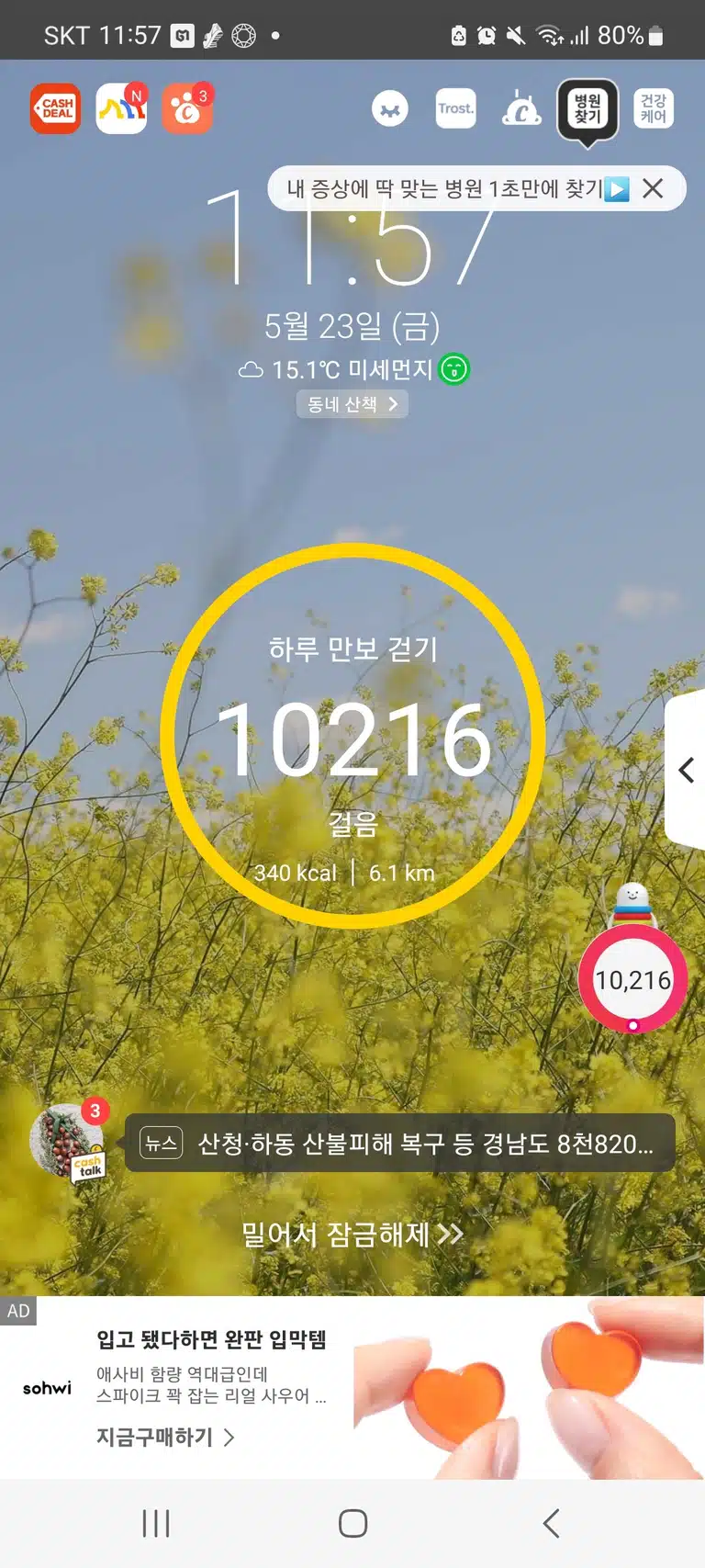Tap the 병원찾기 hospital finder icon
Viewport: 705px width, 1568px height.
587,109
